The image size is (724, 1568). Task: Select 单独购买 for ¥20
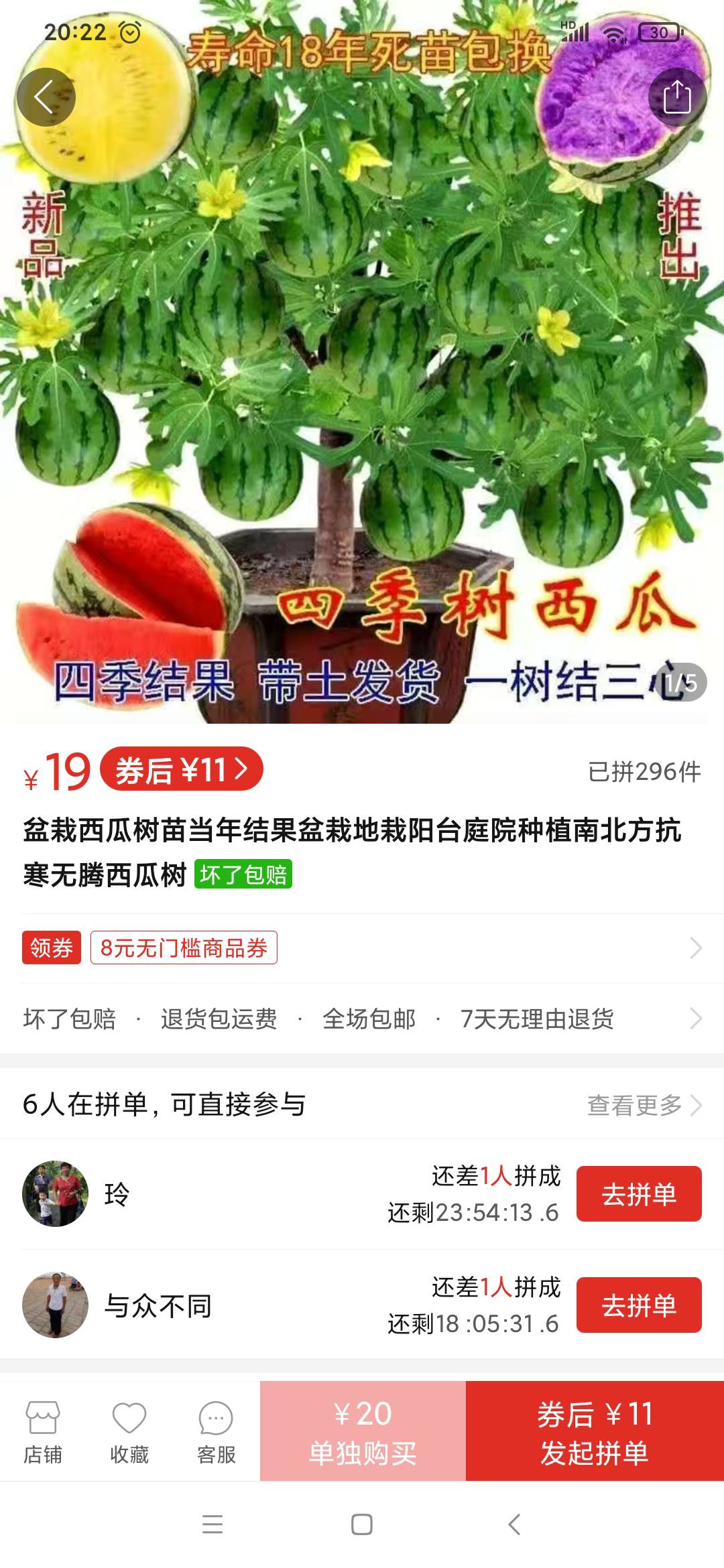363,1432
